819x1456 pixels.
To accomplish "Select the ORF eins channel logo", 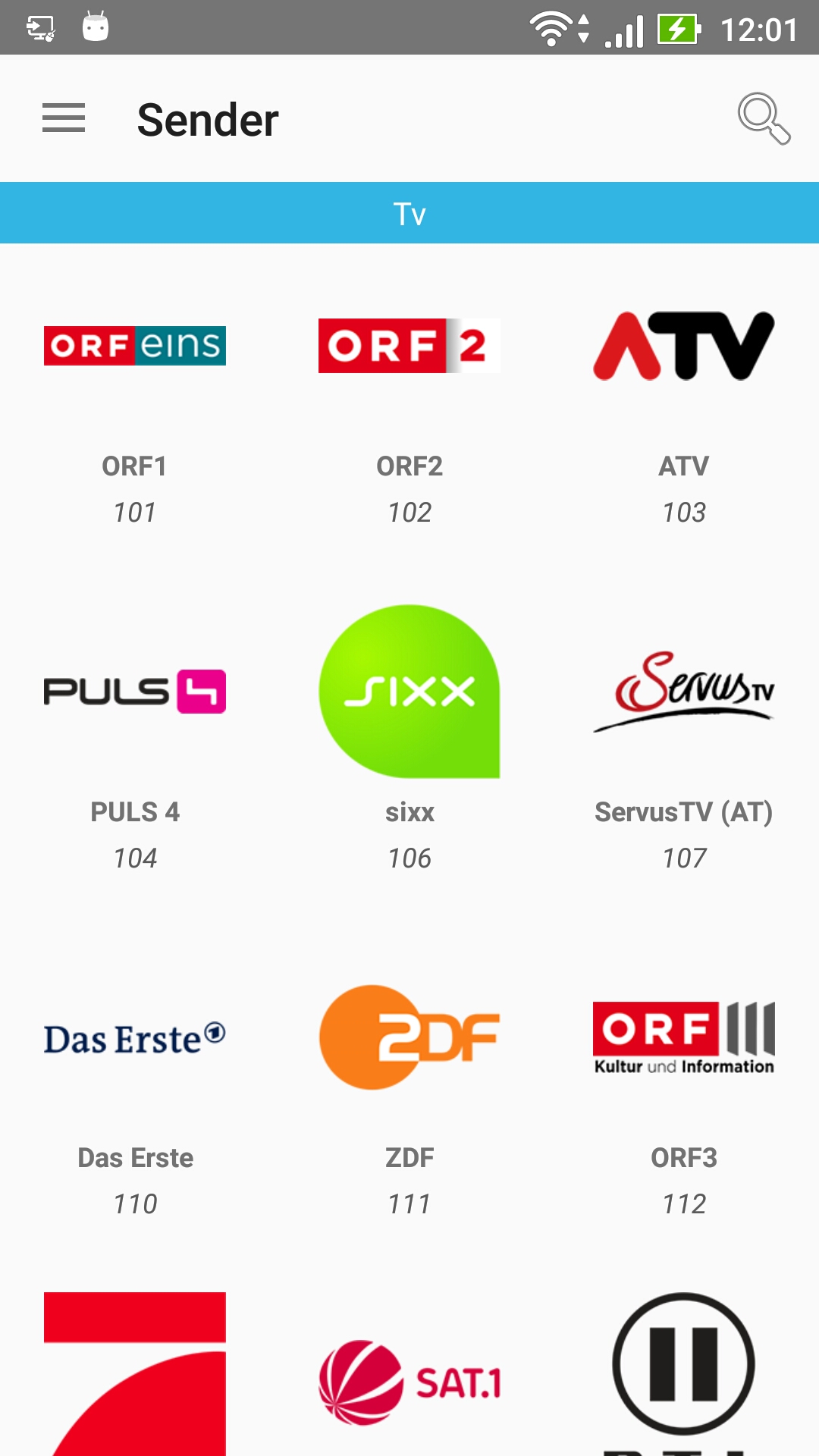I will (x=134, y=345).
